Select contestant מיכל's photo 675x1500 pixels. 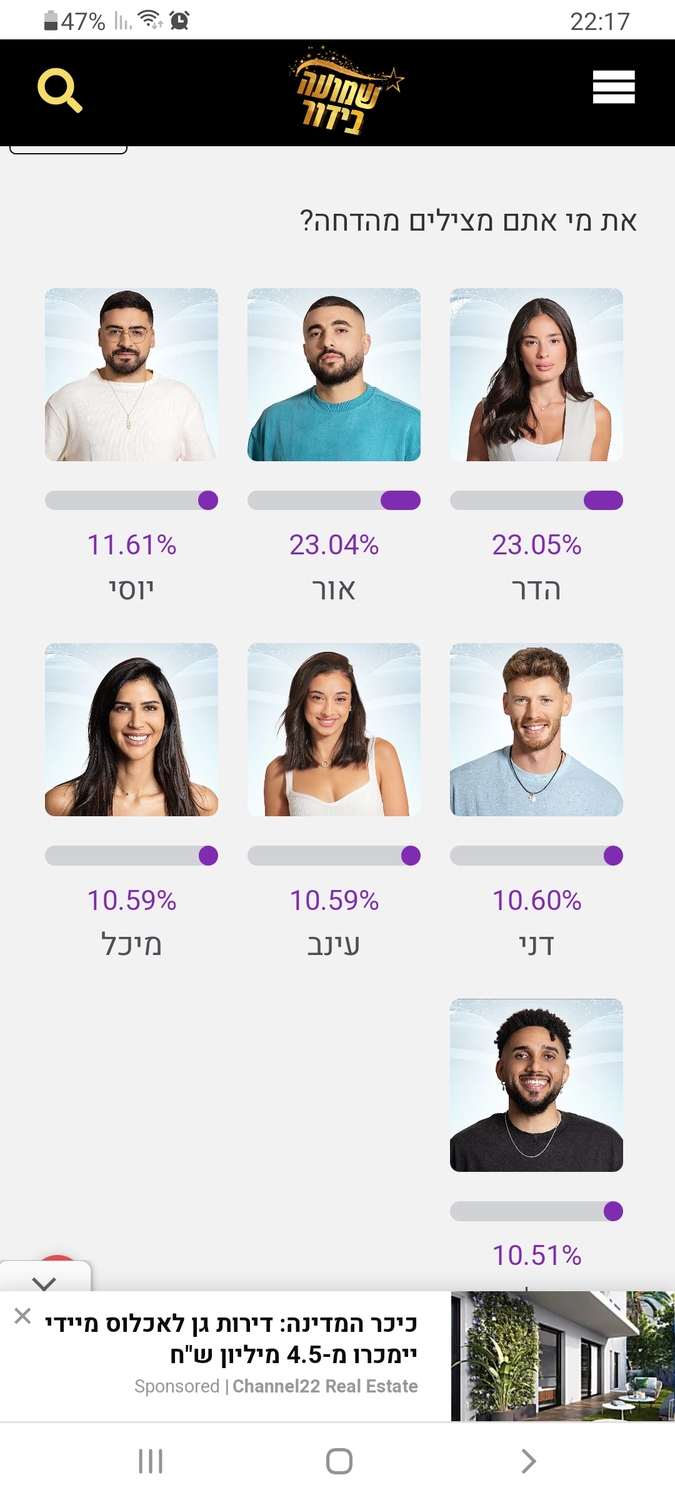click(x=131, y=730)
